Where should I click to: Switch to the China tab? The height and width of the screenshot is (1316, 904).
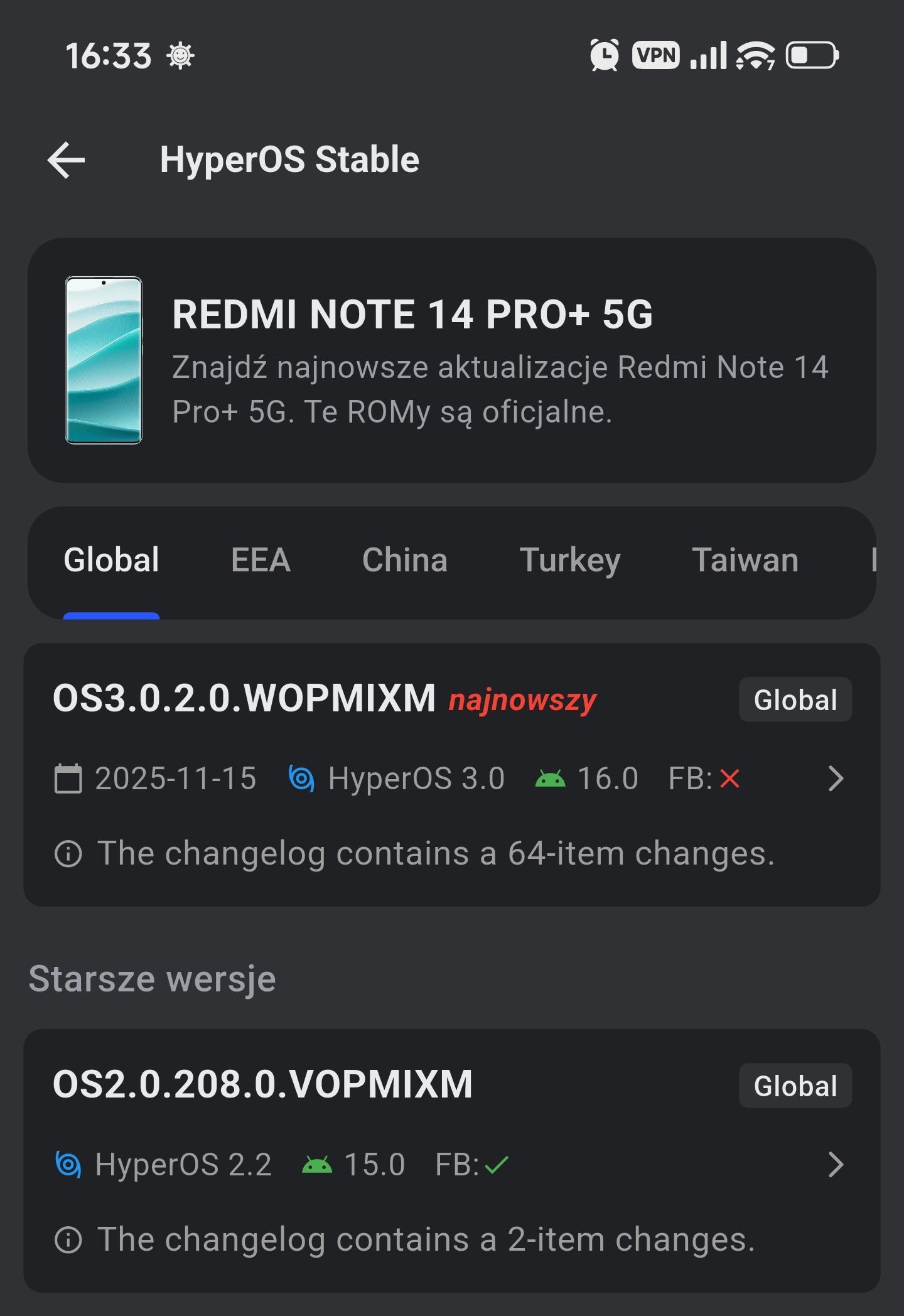point(404,560)
